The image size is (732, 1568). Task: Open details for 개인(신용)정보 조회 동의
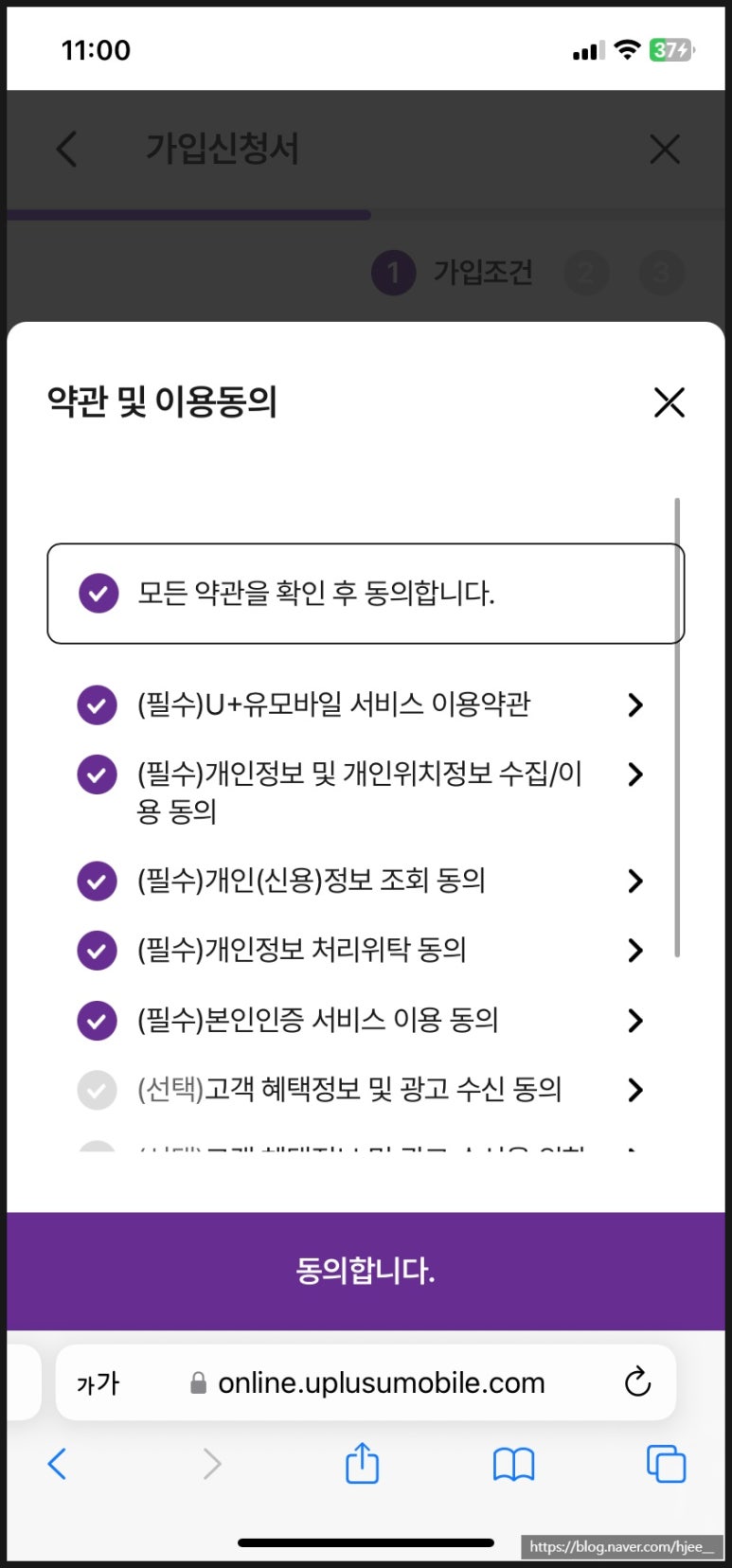point(635,881)
